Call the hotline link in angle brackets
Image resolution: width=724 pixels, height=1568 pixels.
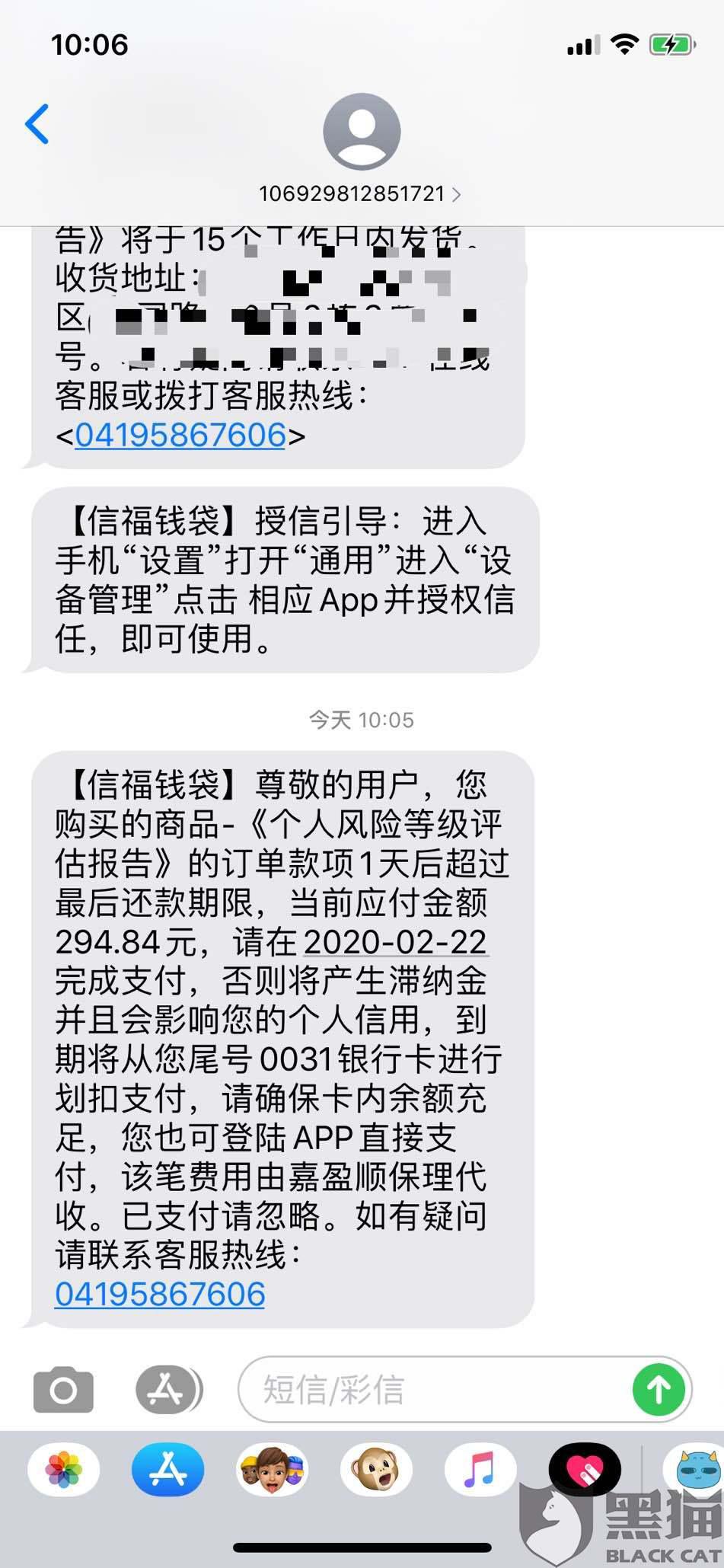180,436
